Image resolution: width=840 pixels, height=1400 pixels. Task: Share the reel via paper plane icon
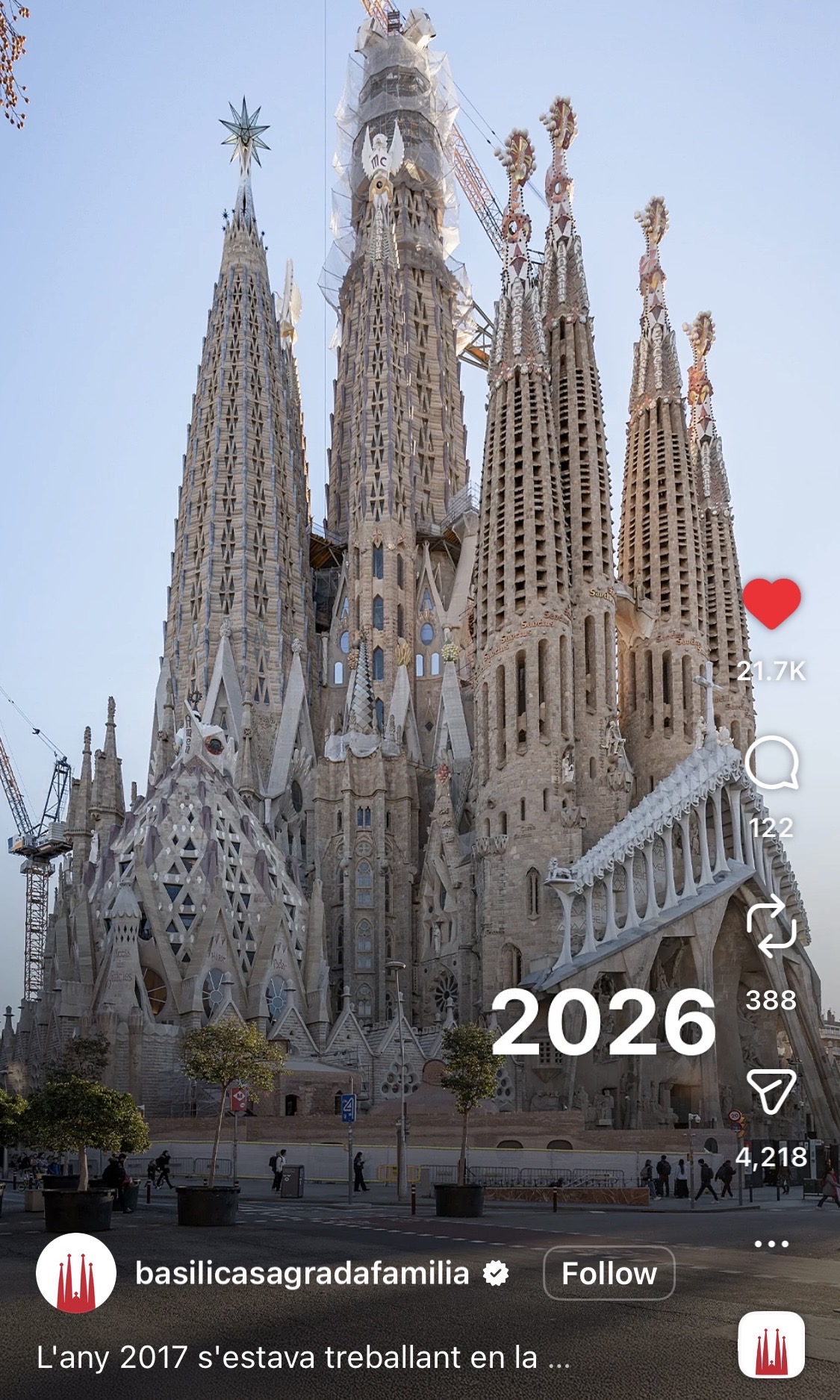[771, 1092]
